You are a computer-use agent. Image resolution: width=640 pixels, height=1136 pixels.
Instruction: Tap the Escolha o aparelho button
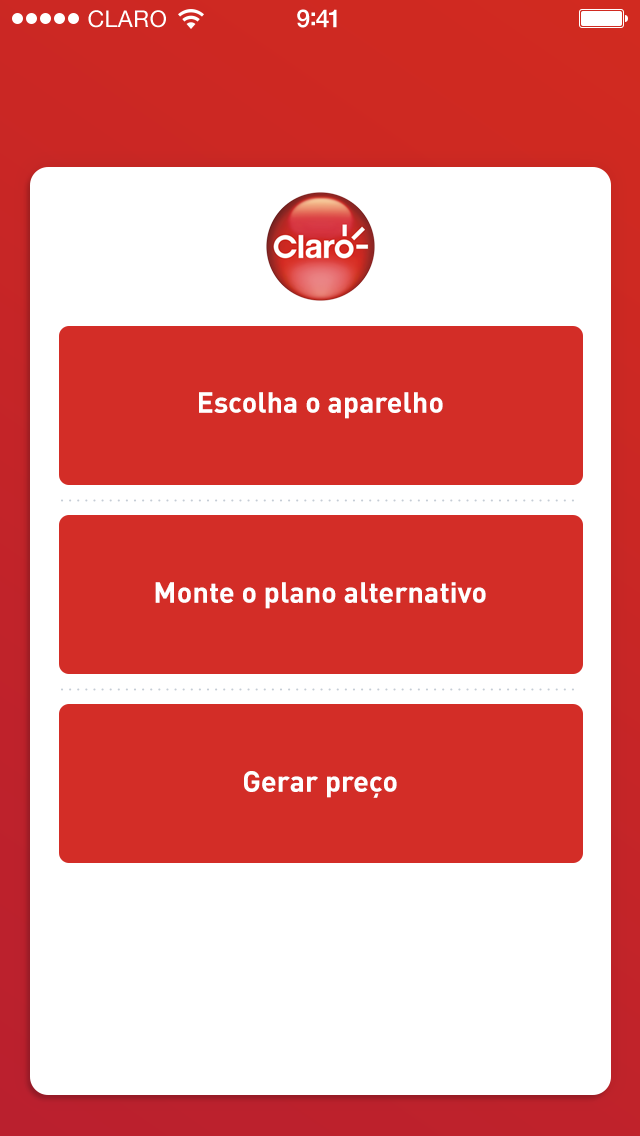320,405
